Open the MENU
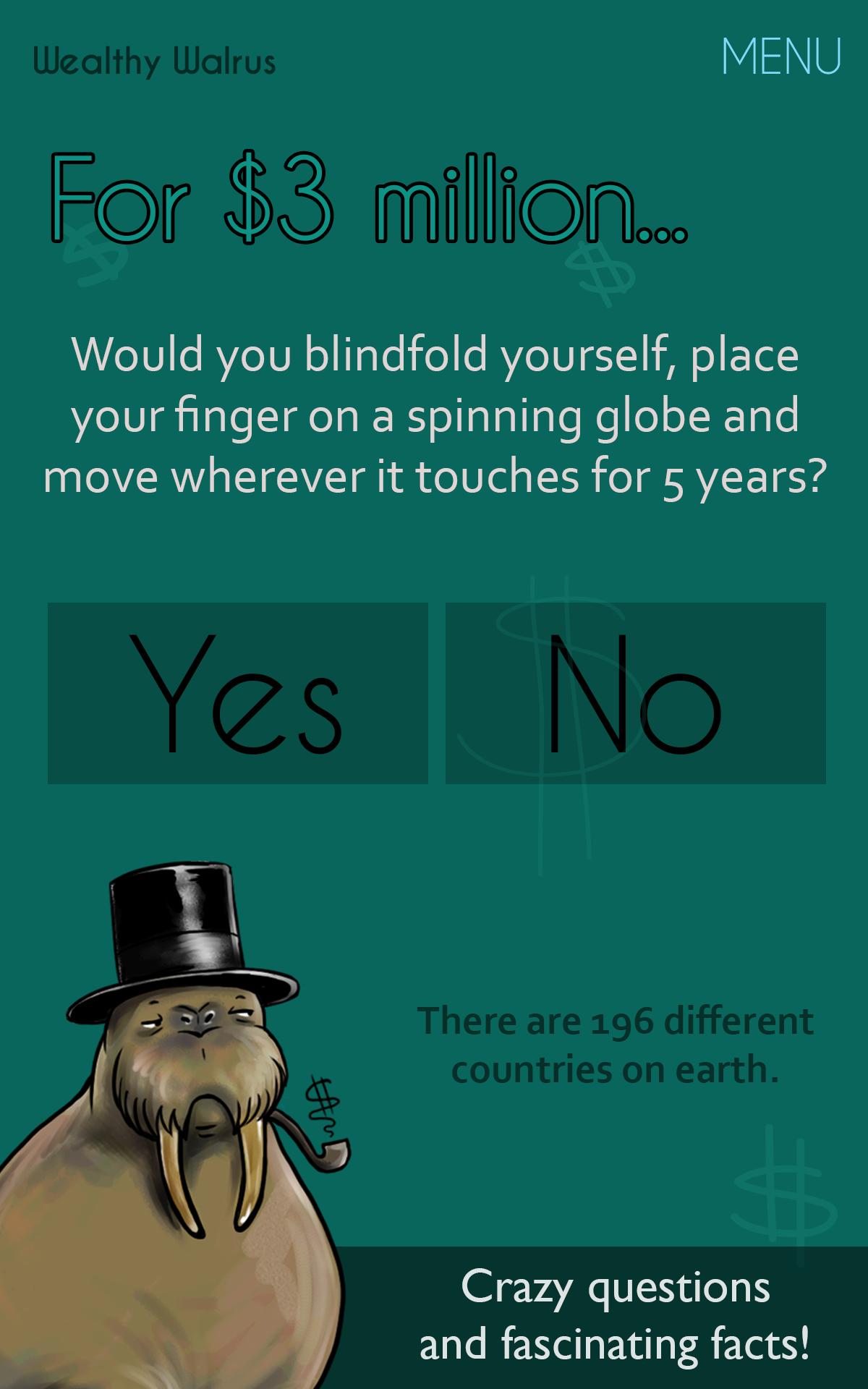 (781, 56)
